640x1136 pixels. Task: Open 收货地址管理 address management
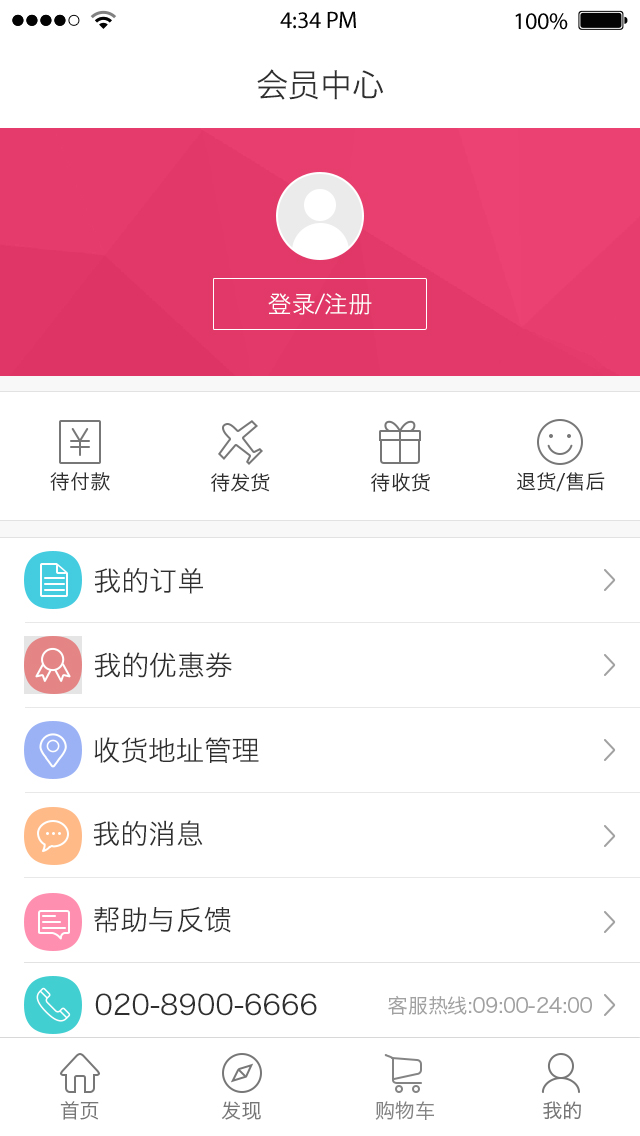coord(320,750)
